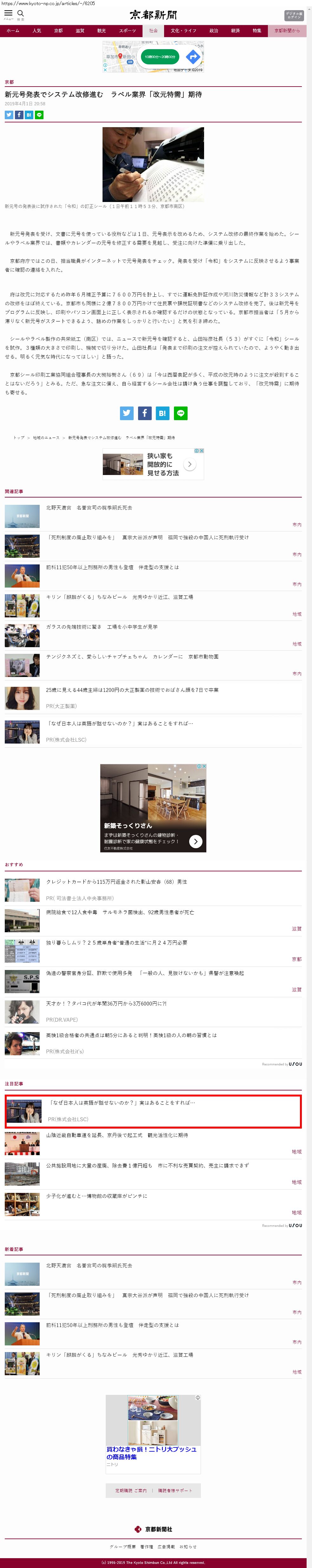Close the 新築そっくりさん ad
The width and height of the screenshot is (312, 1568).
click(204, 766)
